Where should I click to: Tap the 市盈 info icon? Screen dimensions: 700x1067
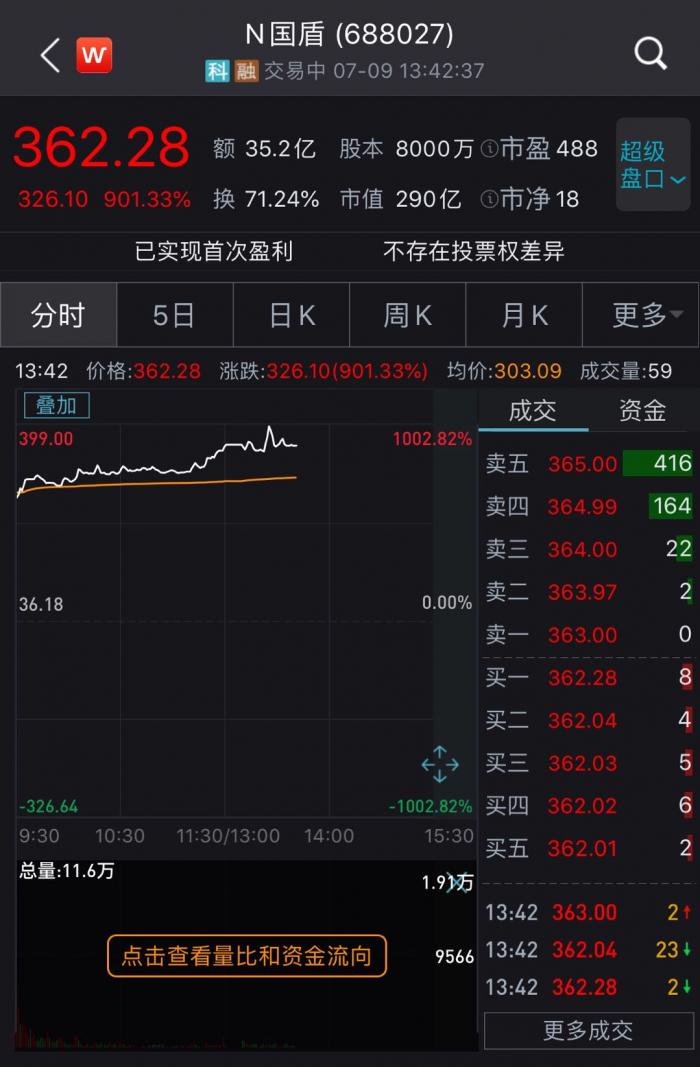(489, 149)
